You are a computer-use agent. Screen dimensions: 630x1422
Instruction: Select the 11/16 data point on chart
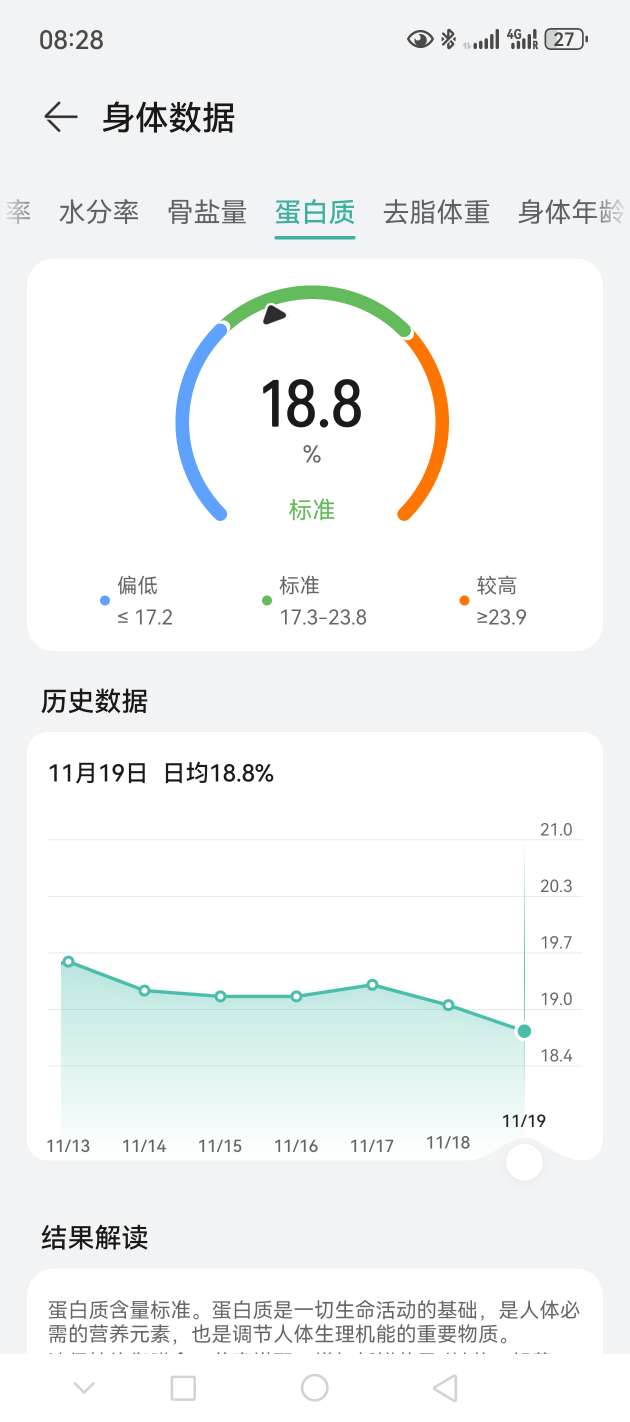click(x=296, y=997)
